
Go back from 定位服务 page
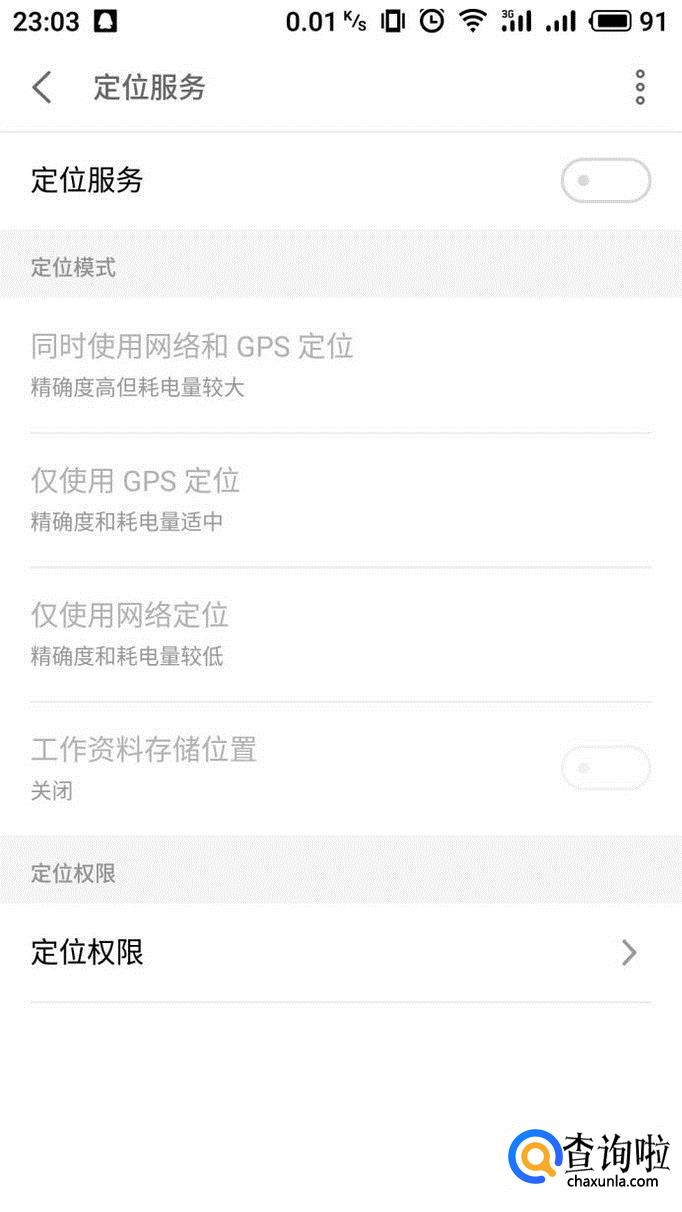point(42,88)
